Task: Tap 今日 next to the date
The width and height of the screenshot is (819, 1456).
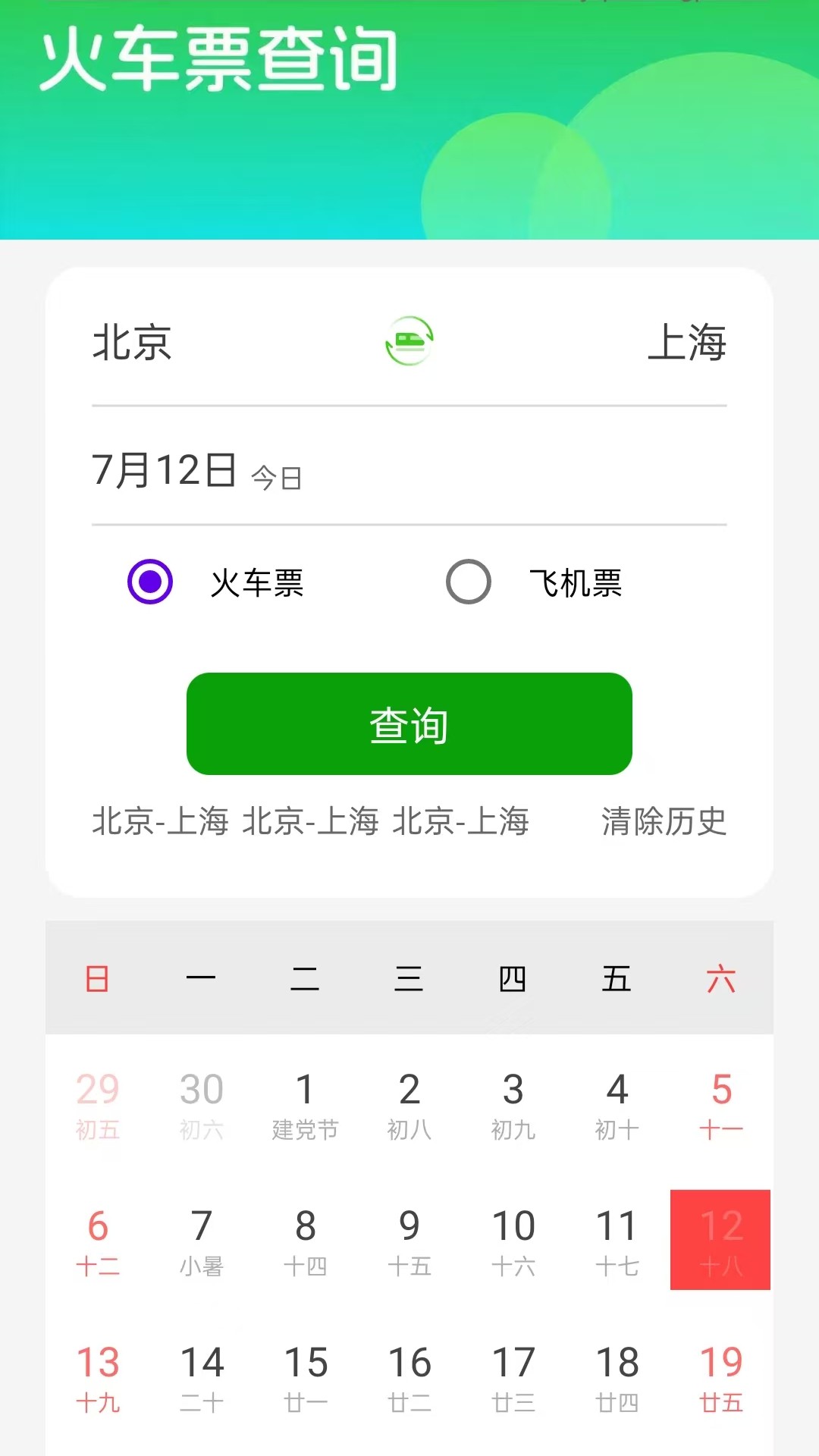Action: coord(276,478)
